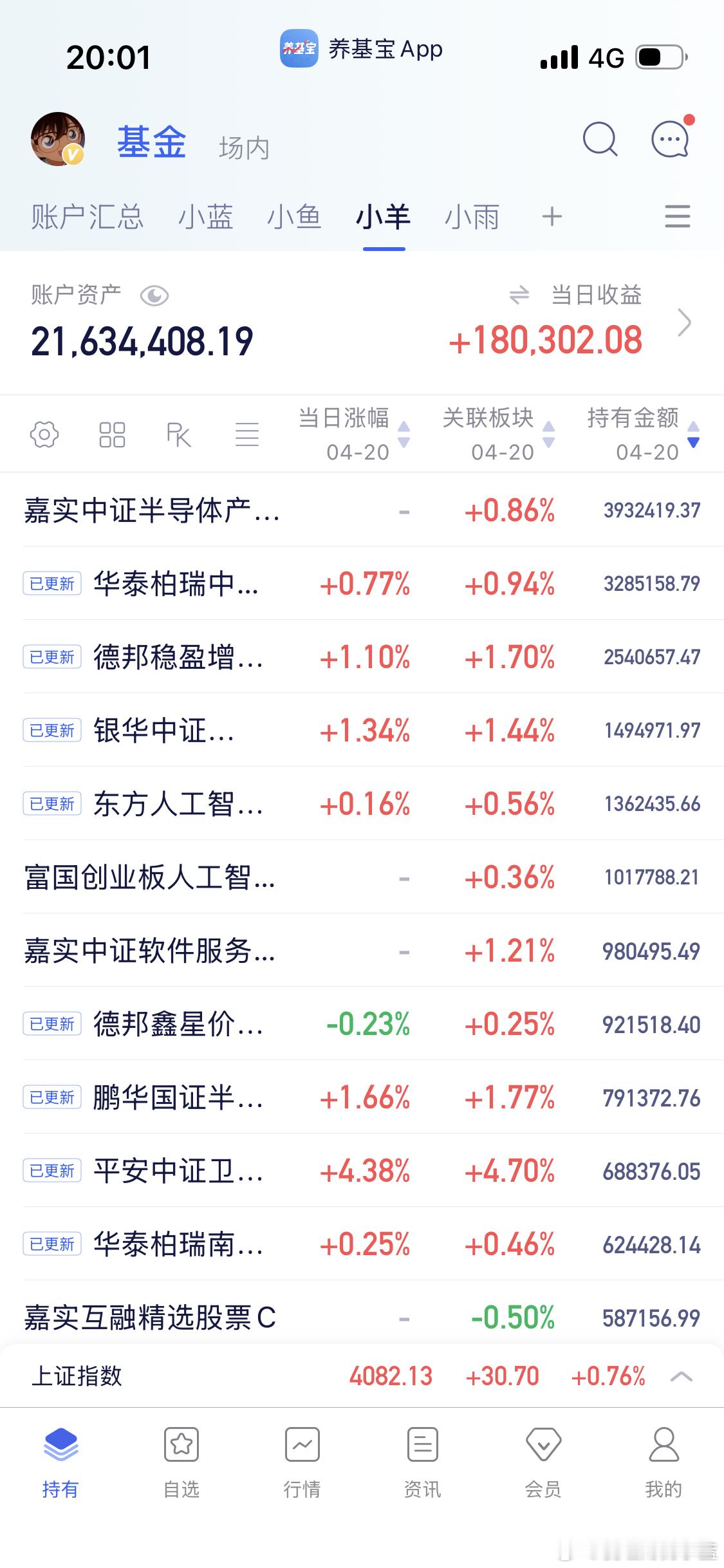Toggle the income display switch beside 当日收益
724x1568 pixels.
click(x=519, y=295)
